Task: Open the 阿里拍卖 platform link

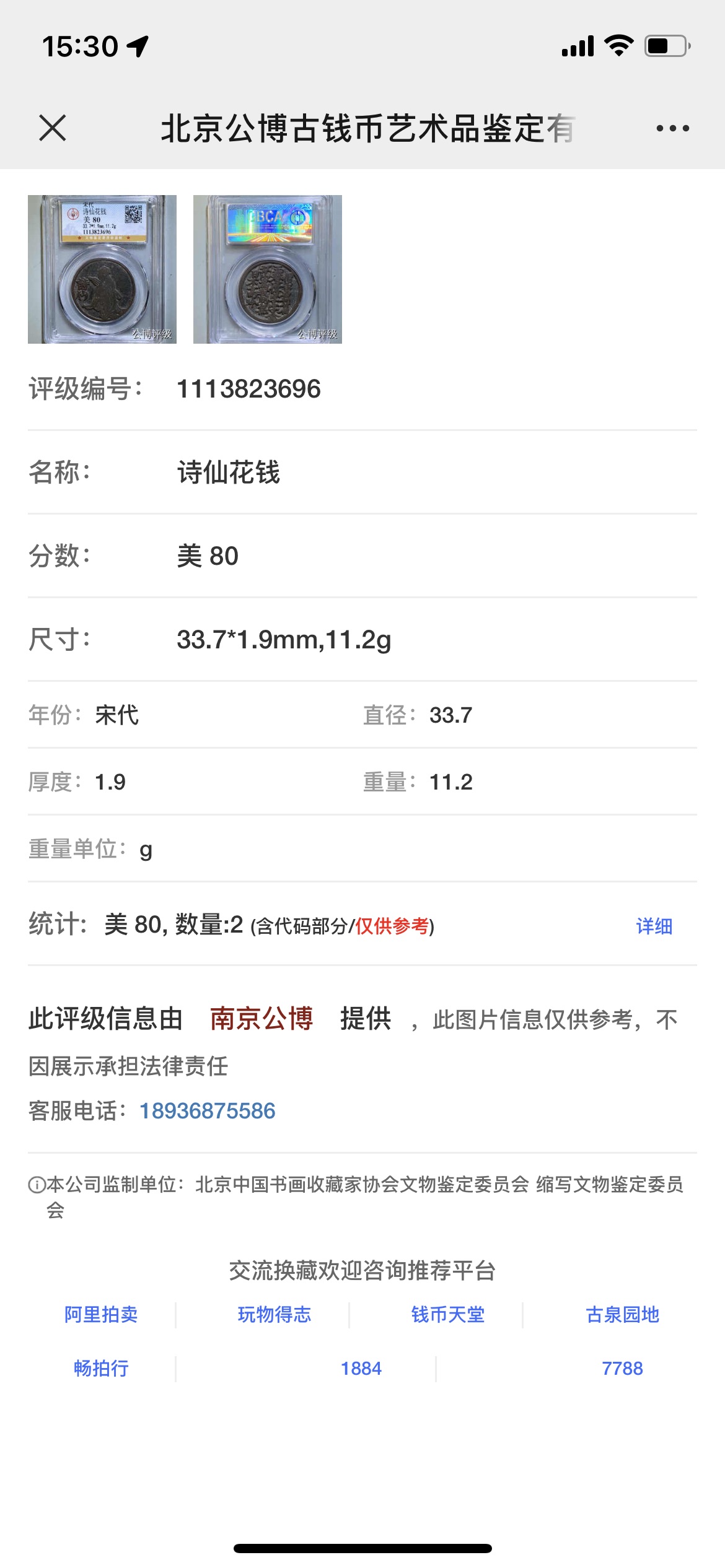Action: [101, 1314]
